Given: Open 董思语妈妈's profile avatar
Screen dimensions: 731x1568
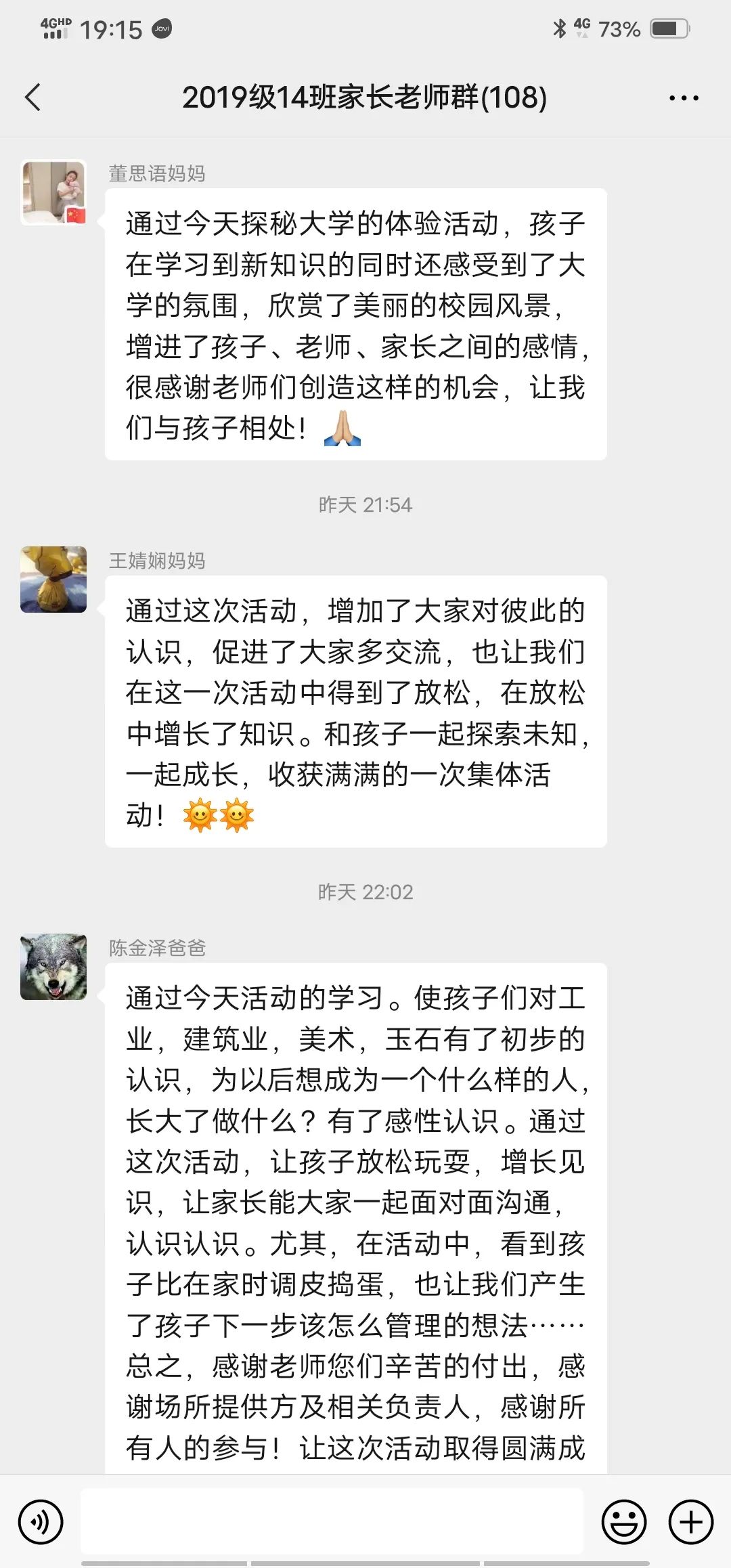Looking at the screenshot, I should click(53, 192).
